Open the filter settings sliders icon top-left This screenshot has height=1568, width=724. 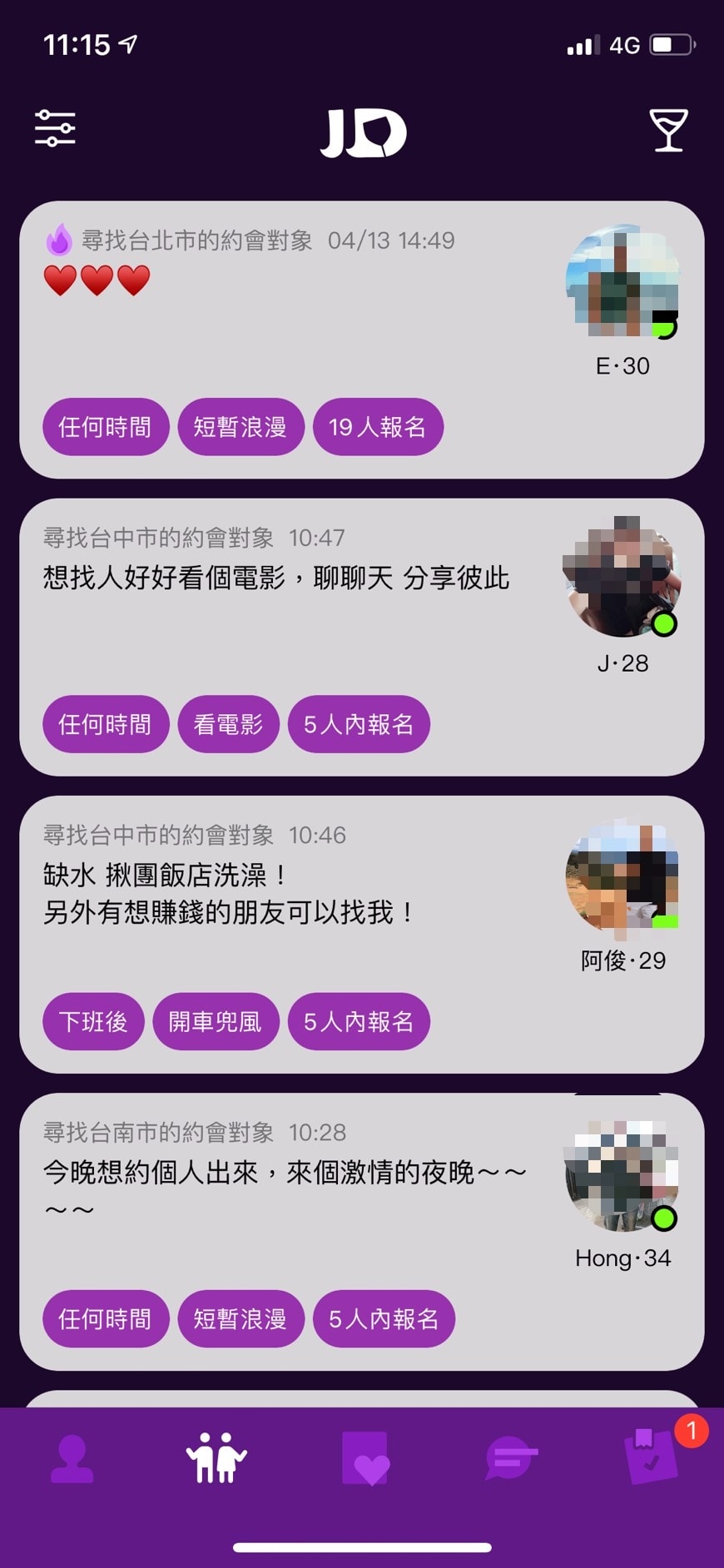coord(54,129)
